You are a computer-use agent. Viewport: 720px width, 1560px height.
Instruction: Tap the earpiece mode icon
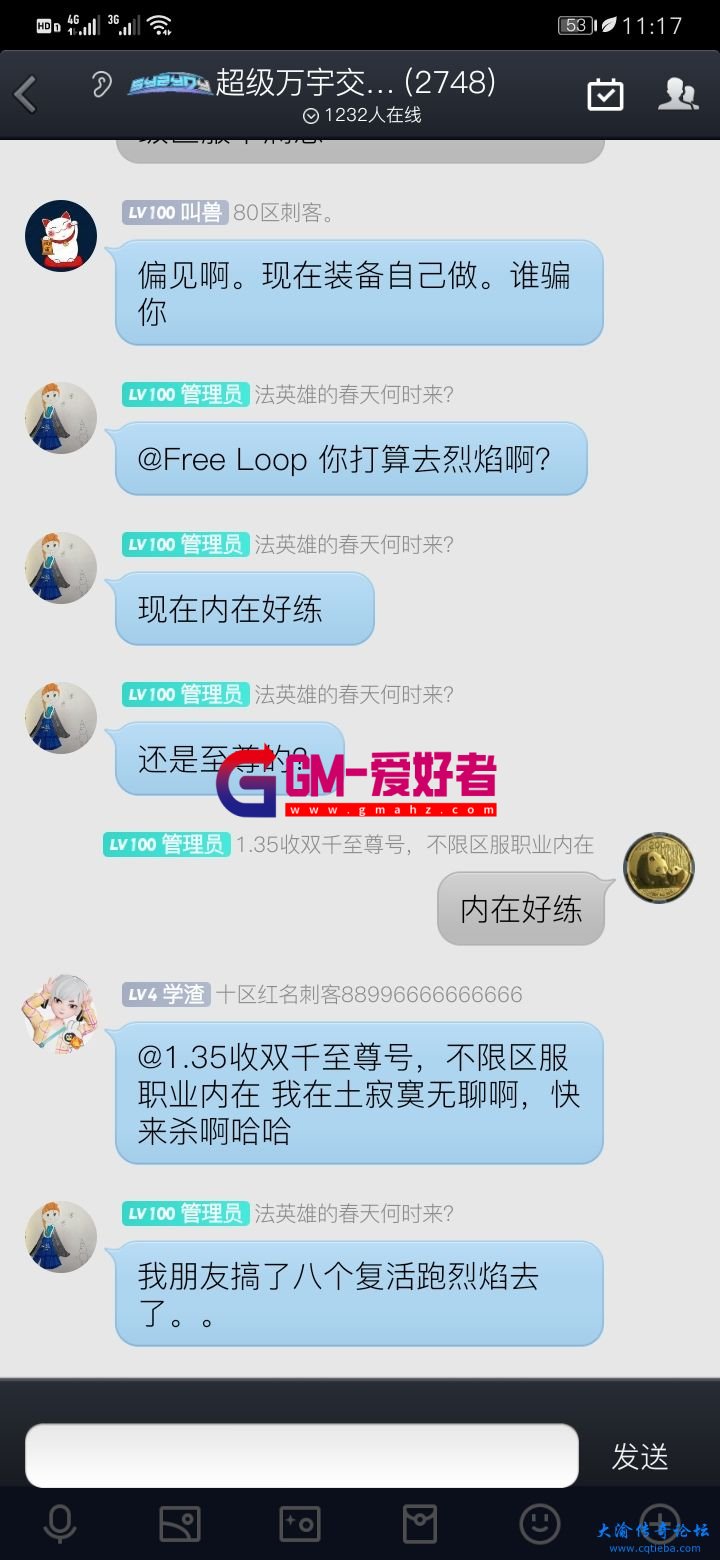(101, 85)
